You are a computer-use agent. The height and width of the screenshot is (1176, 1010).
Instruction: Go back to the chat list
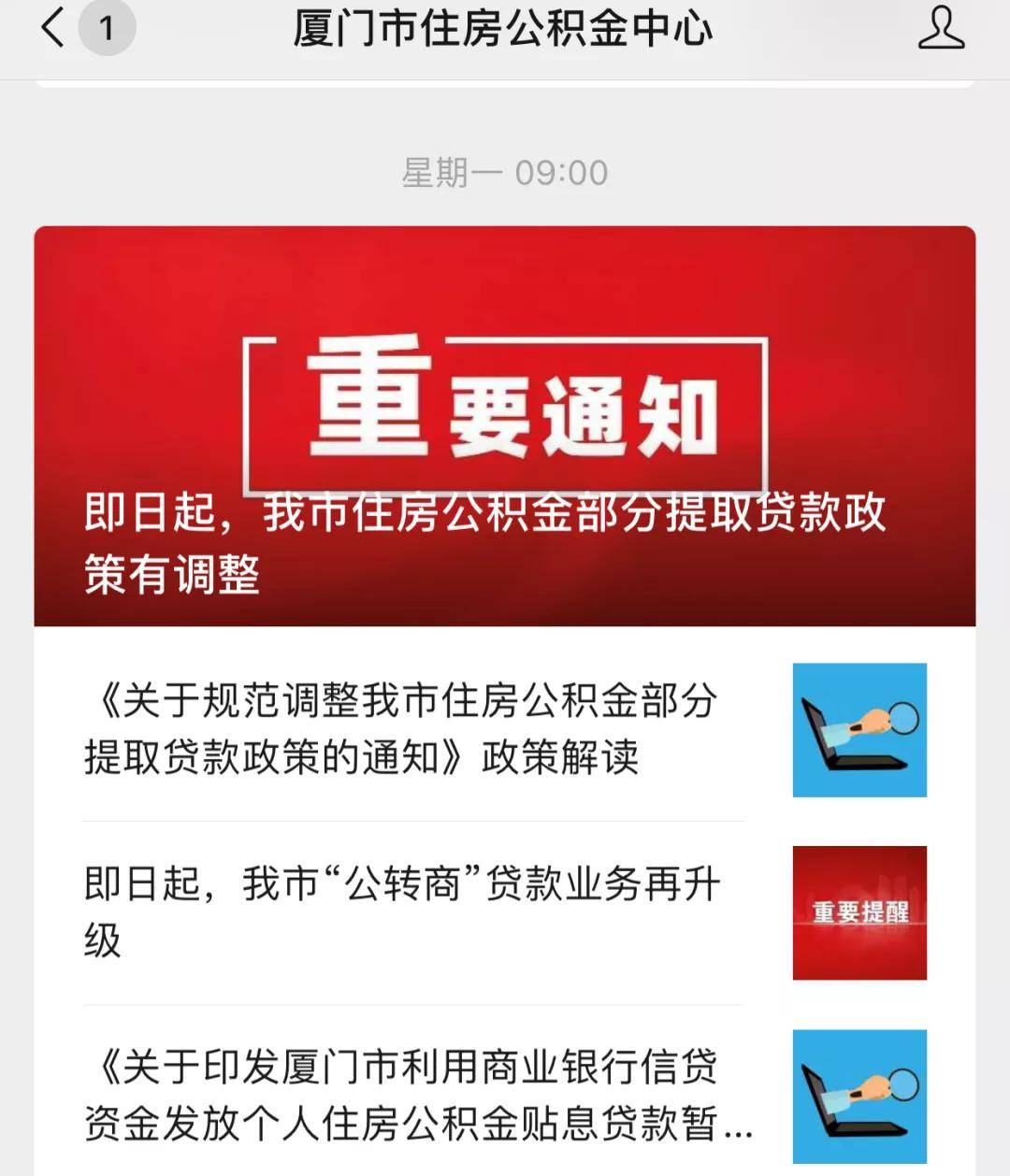54,28
